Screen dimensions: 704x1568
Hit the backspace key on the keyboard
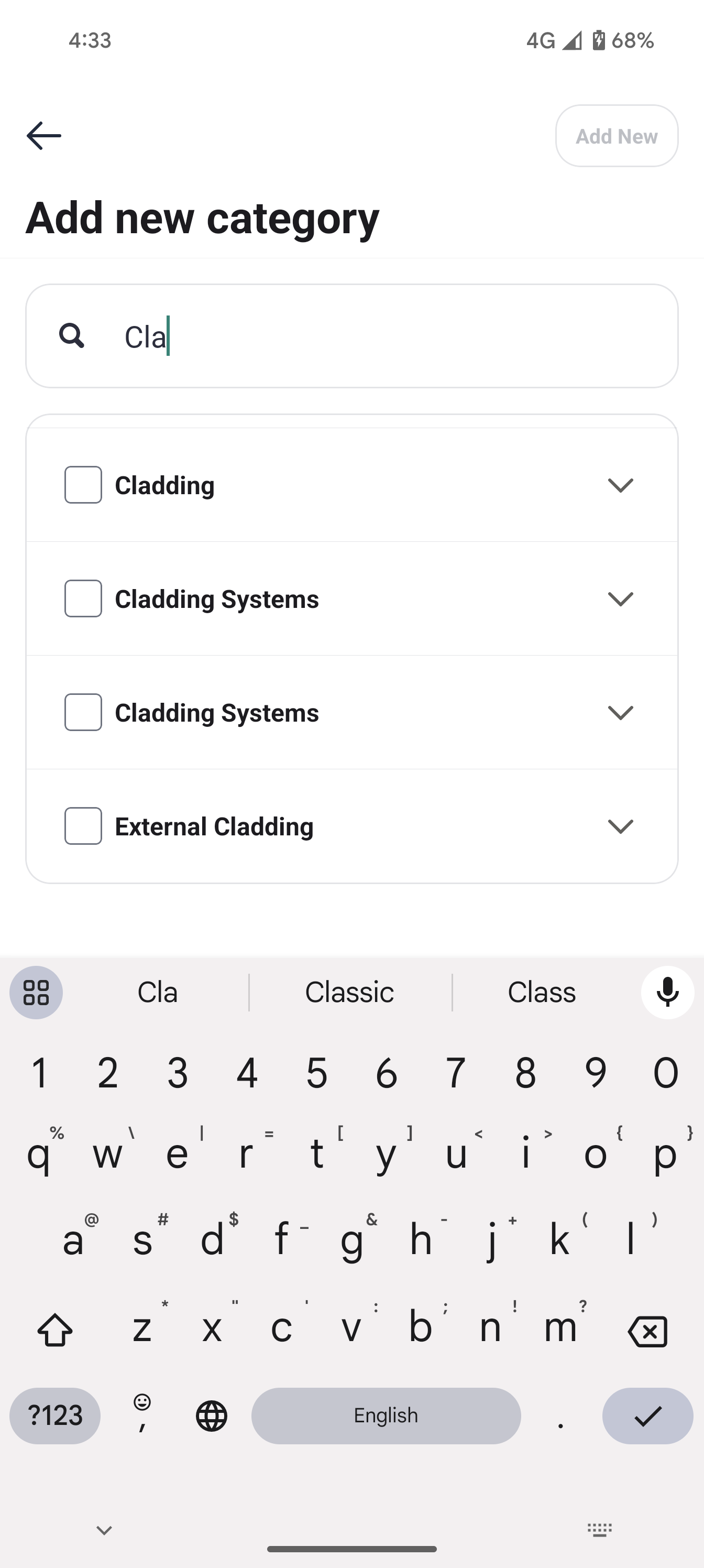click(x=647, y=1331)
